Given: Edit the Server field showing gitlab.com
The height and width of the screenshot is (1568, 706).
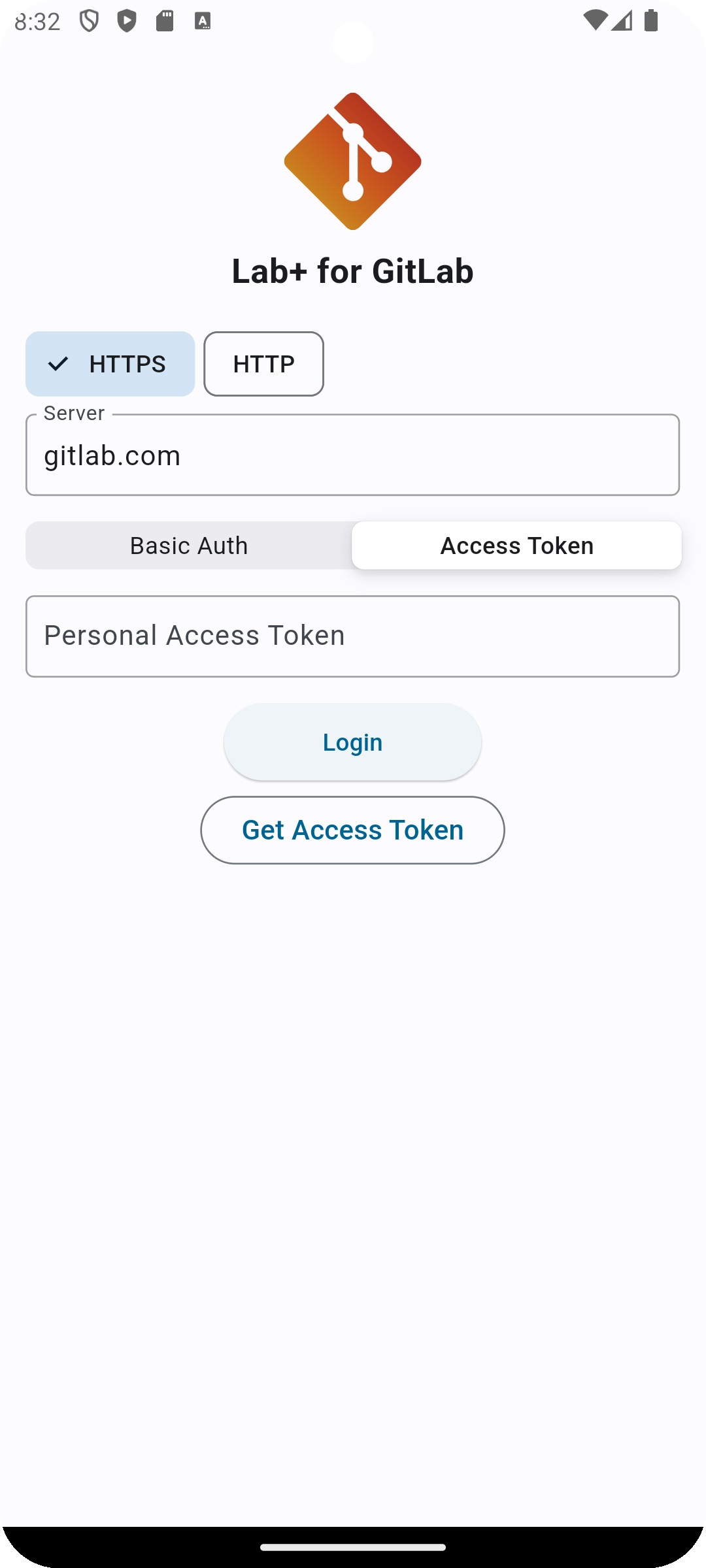Looking at the screenshot, I should (x=352, y=455).
